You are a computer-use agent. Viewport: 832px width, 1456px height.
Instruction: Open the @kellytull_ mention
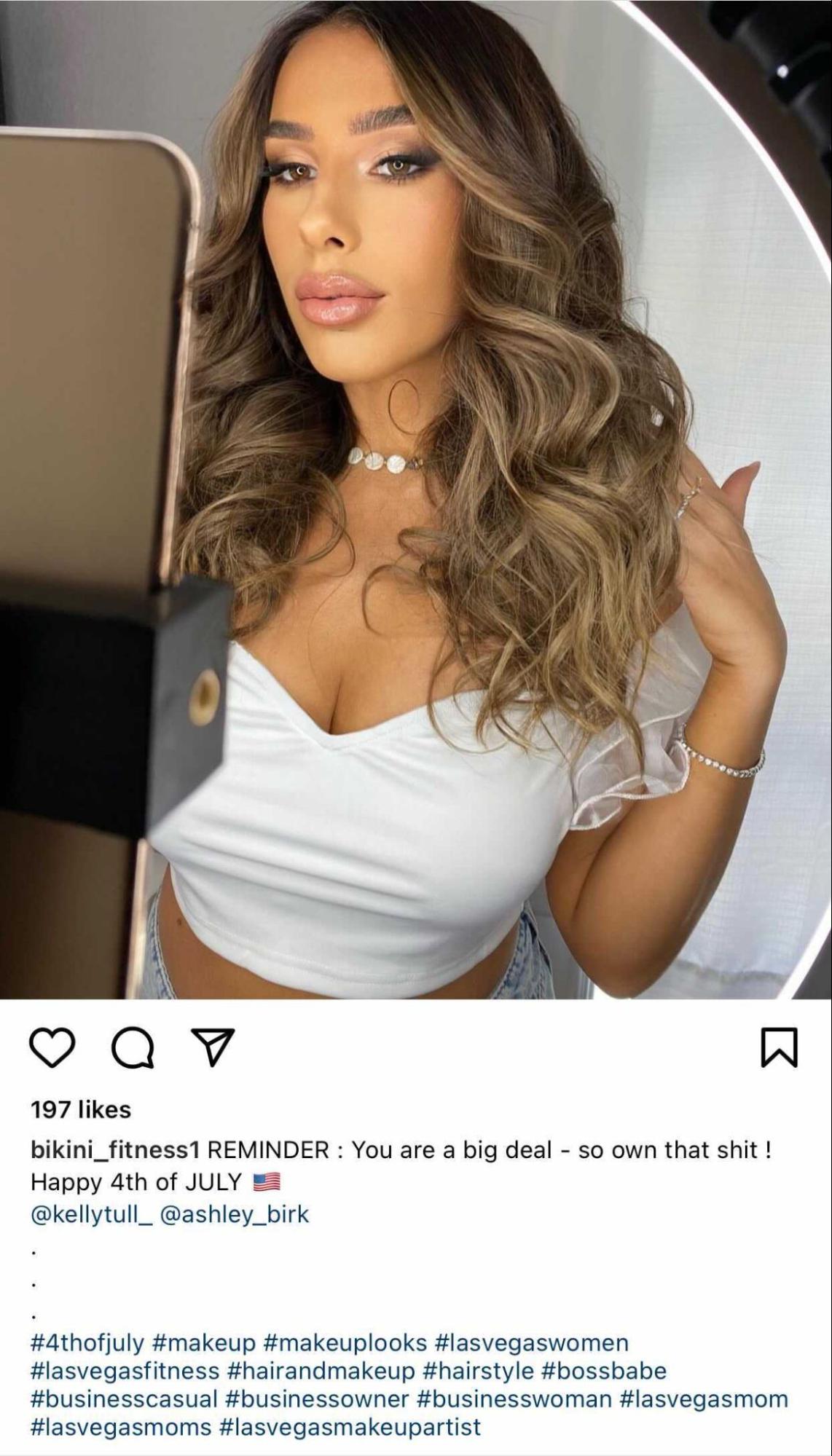pyautogui.click(x=91, y=1214)
